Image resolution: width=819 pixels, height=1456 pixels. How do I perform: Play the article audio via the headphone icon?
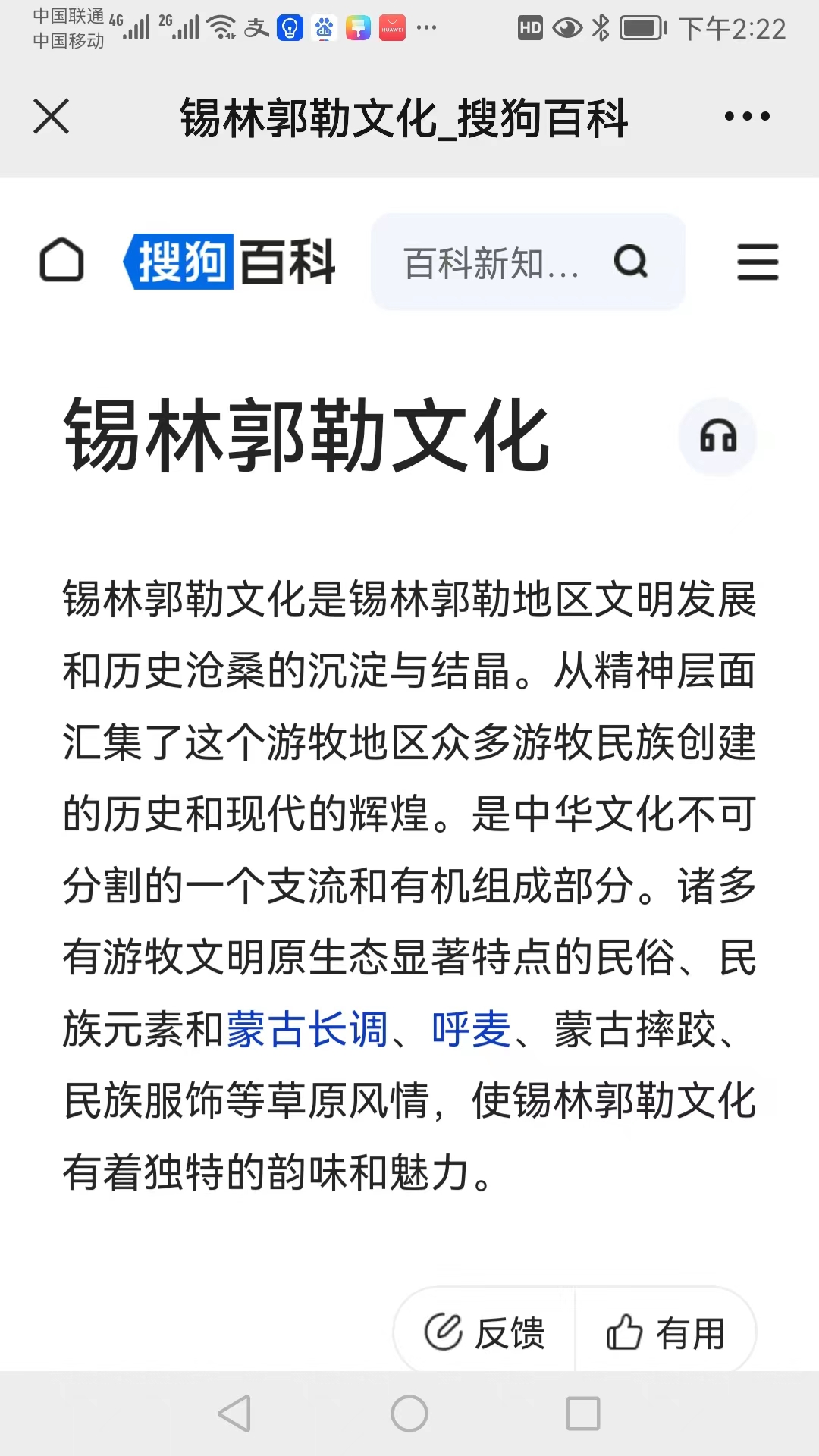(x=717, y=437)
